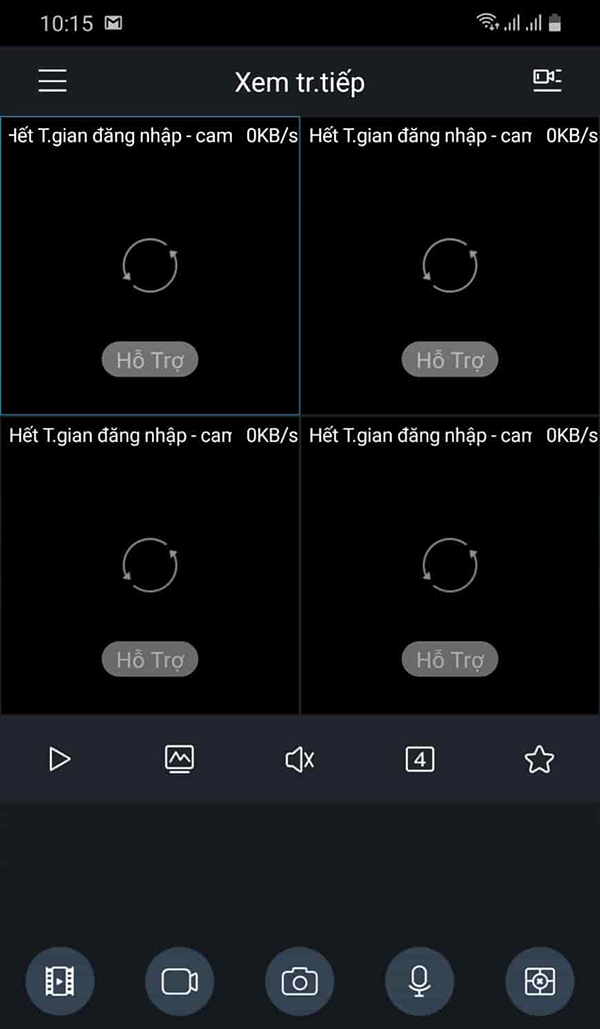
Task: Add current view to favorites
Action: pyautogui.click(x=539, y=760)
